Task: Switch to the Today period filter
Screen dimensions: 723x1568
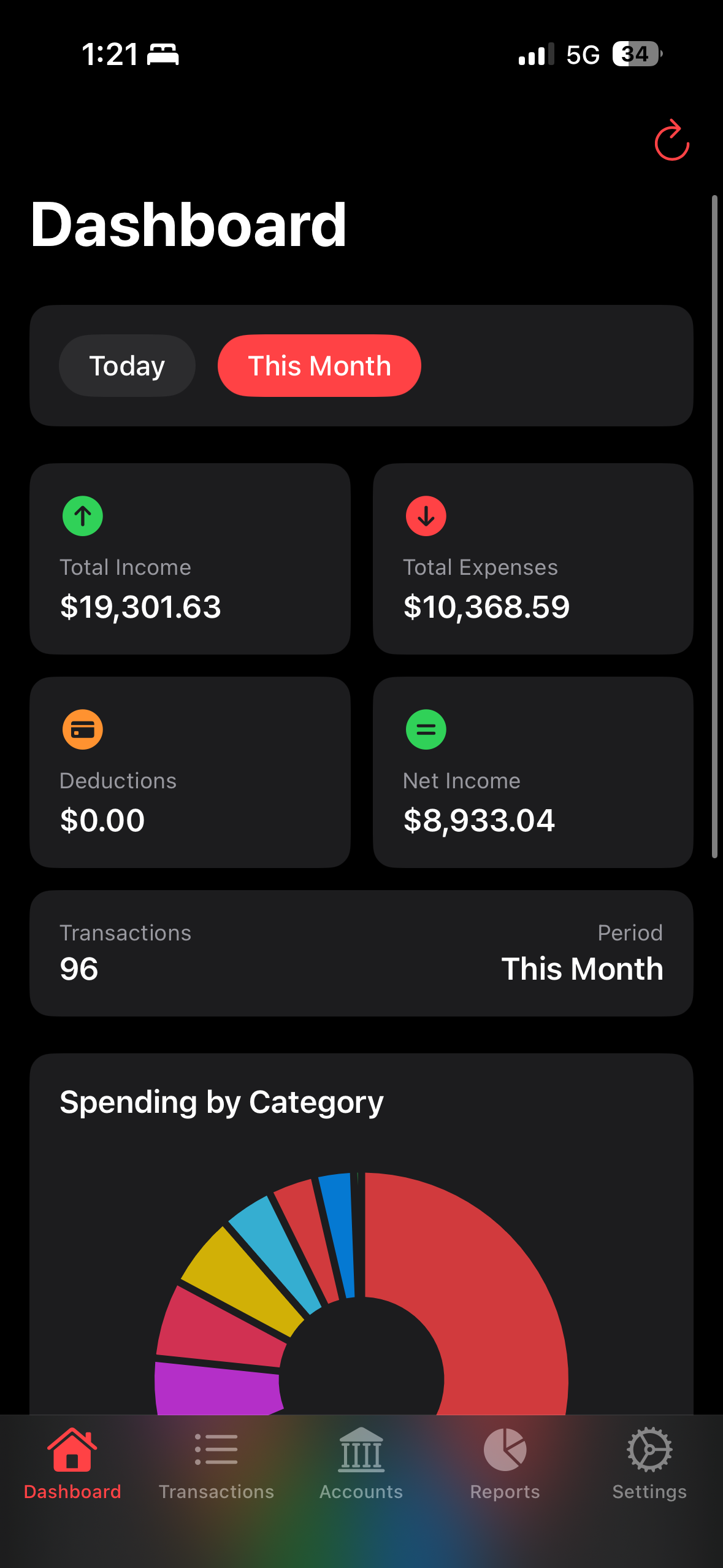Action: pyautogui.click(x=127, y=365)
